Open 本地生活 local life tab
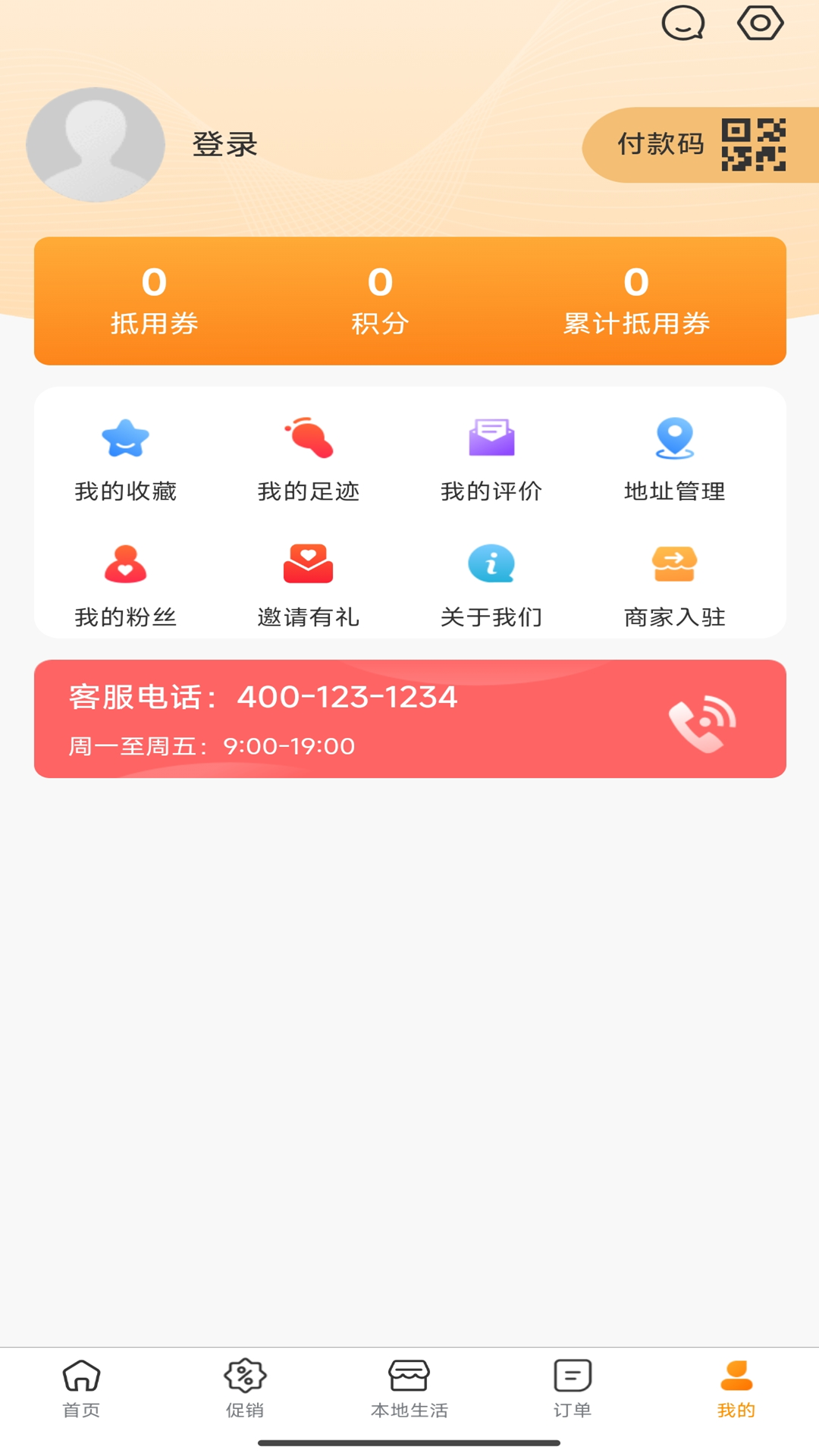 coord(409,1395)
